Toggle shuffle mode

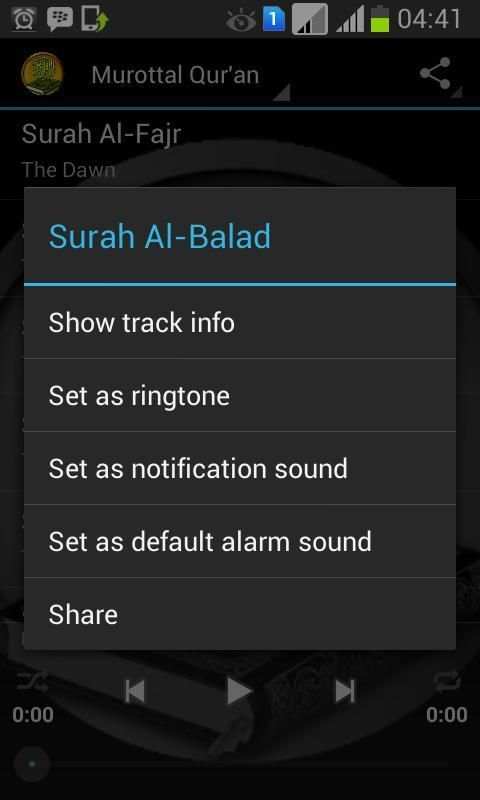33,681
